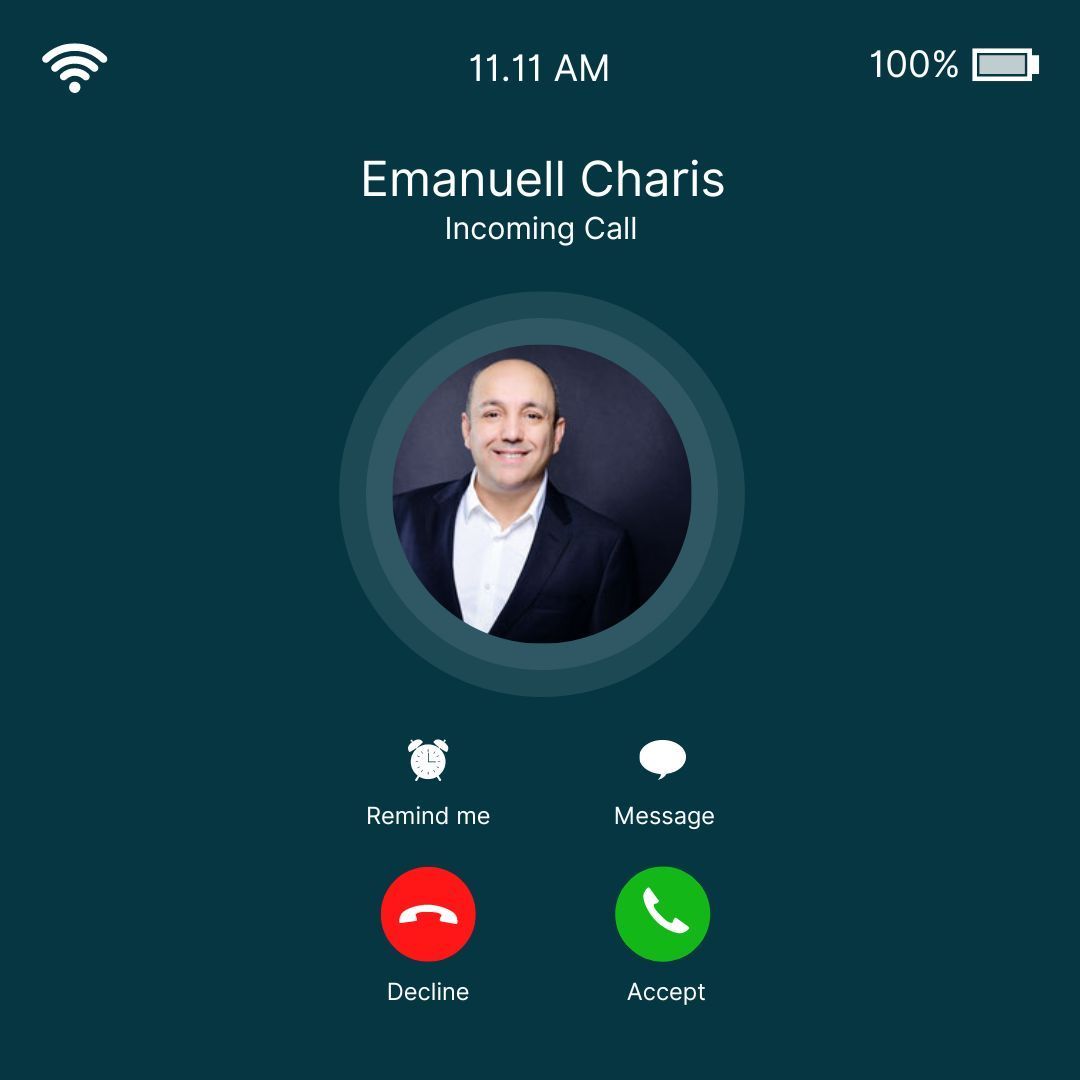Set a Remind me alarm for this call

[x=428, y=762]
